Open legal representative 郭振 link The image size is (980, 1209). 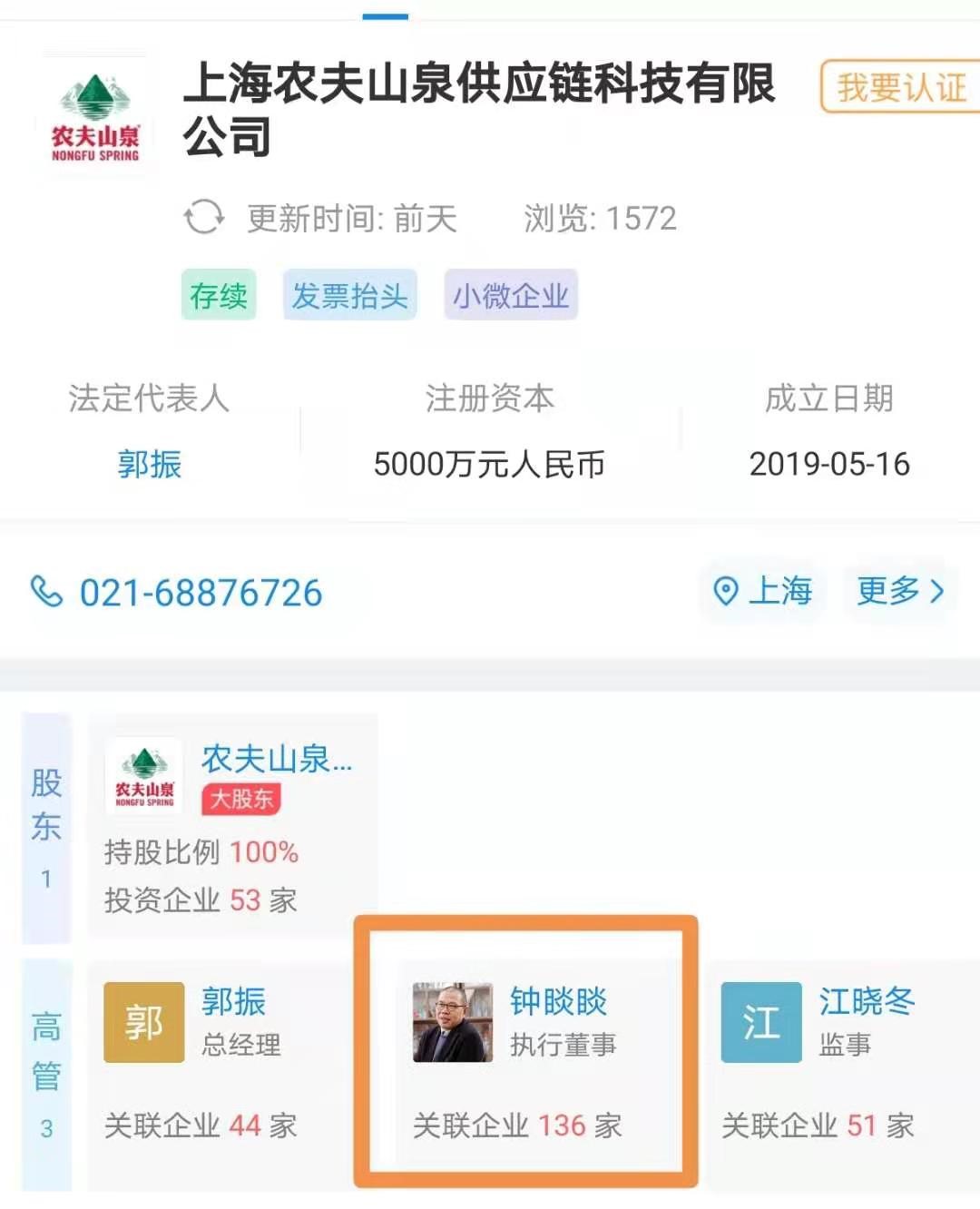(x=150, y=464)
